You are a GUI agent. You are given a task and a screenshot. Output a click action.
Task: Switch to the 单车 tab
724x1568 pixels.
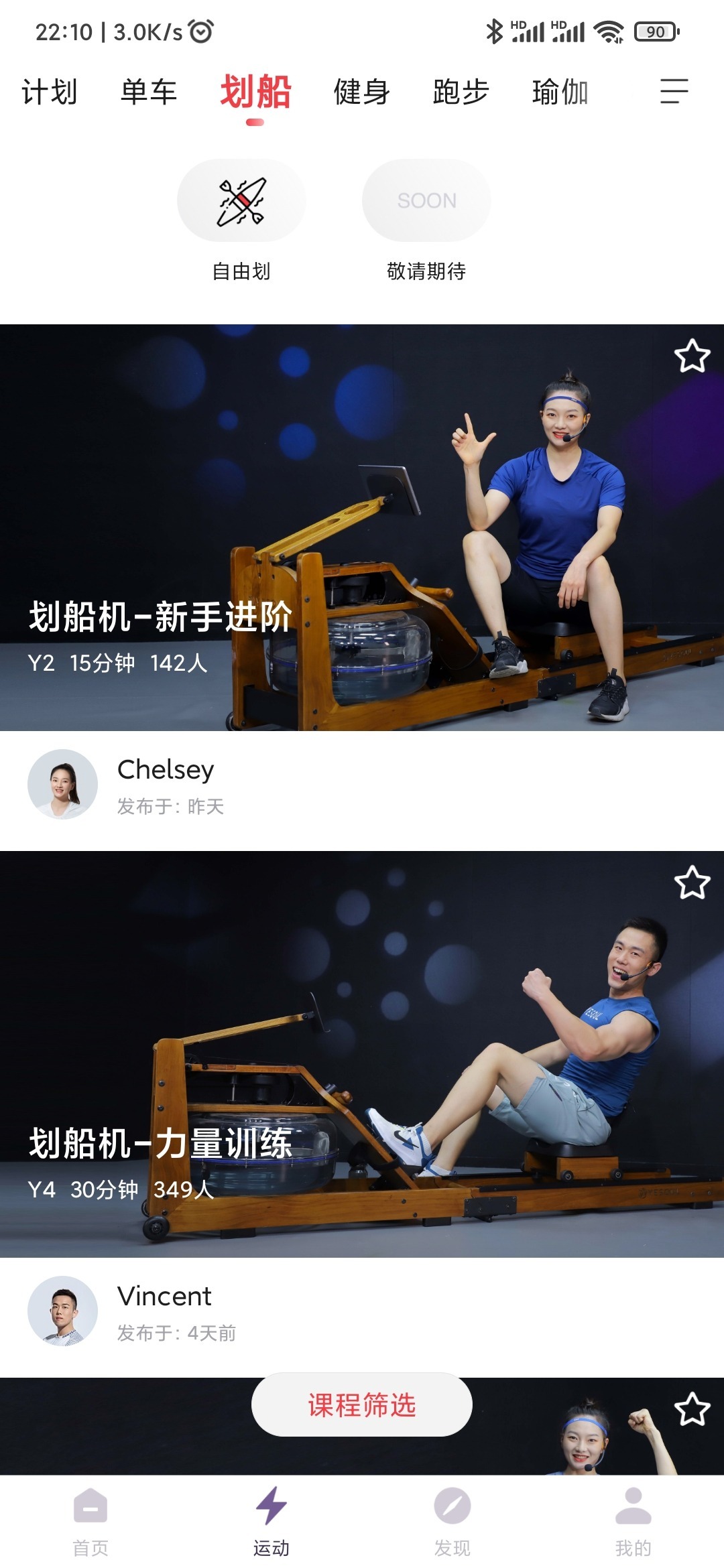click(148, 92)
